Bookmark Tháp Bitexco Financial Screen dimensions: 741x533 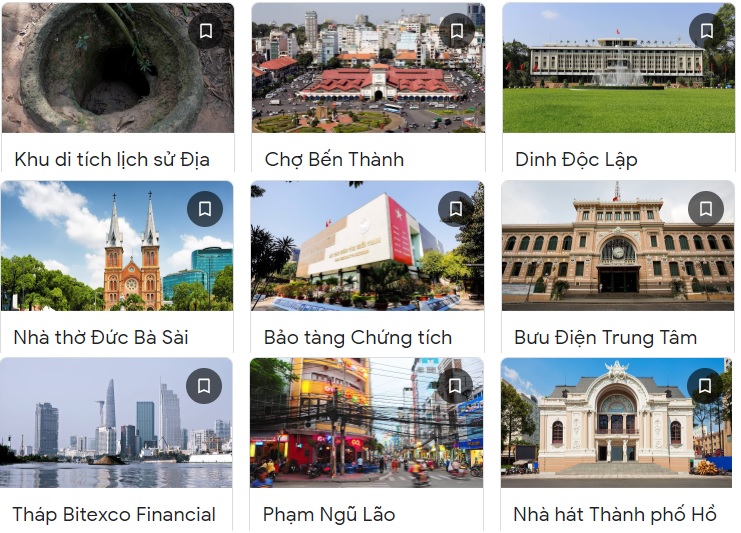click(x=204, y=386)
